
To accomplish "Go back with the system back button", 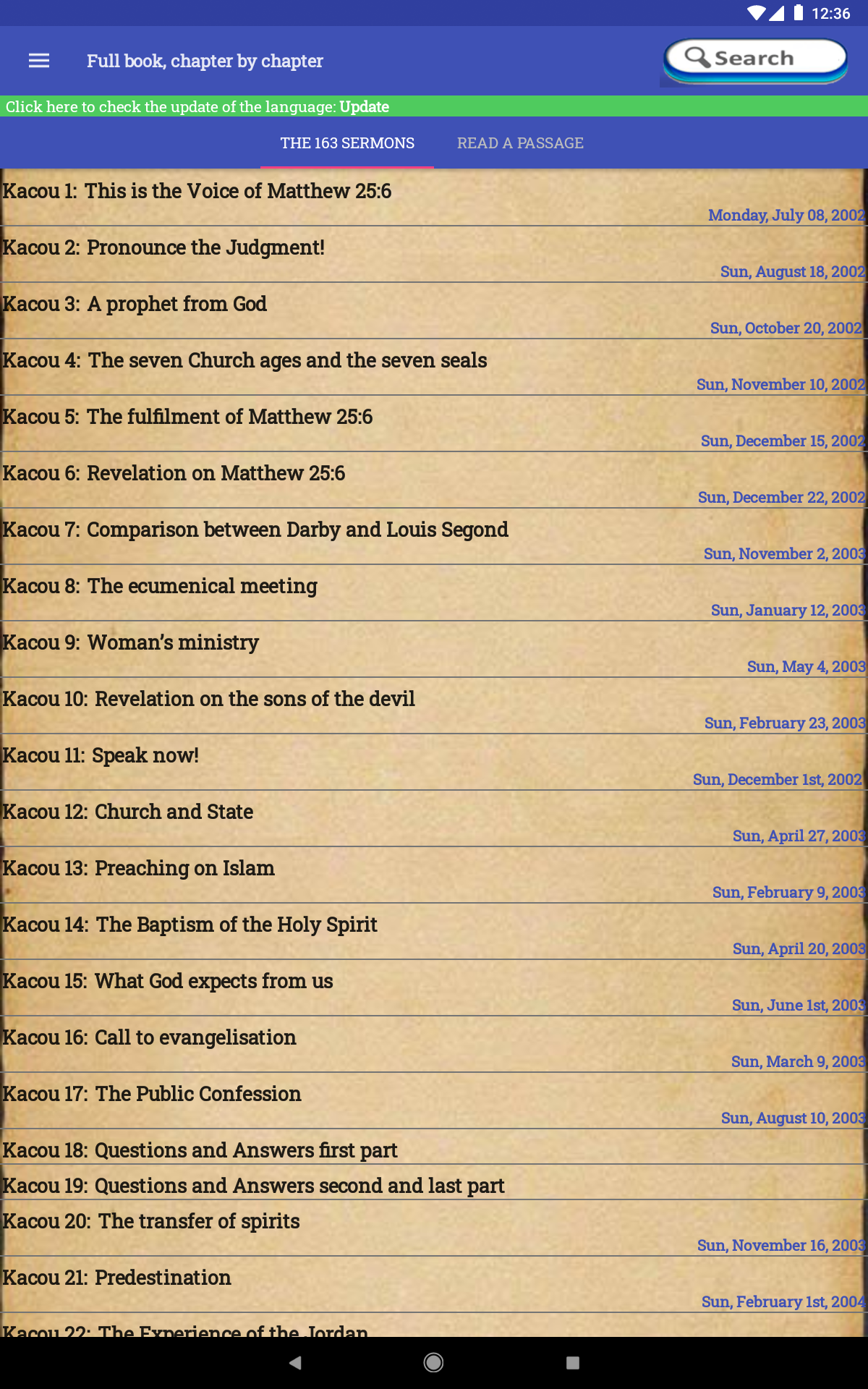I will pos(294,1363).
